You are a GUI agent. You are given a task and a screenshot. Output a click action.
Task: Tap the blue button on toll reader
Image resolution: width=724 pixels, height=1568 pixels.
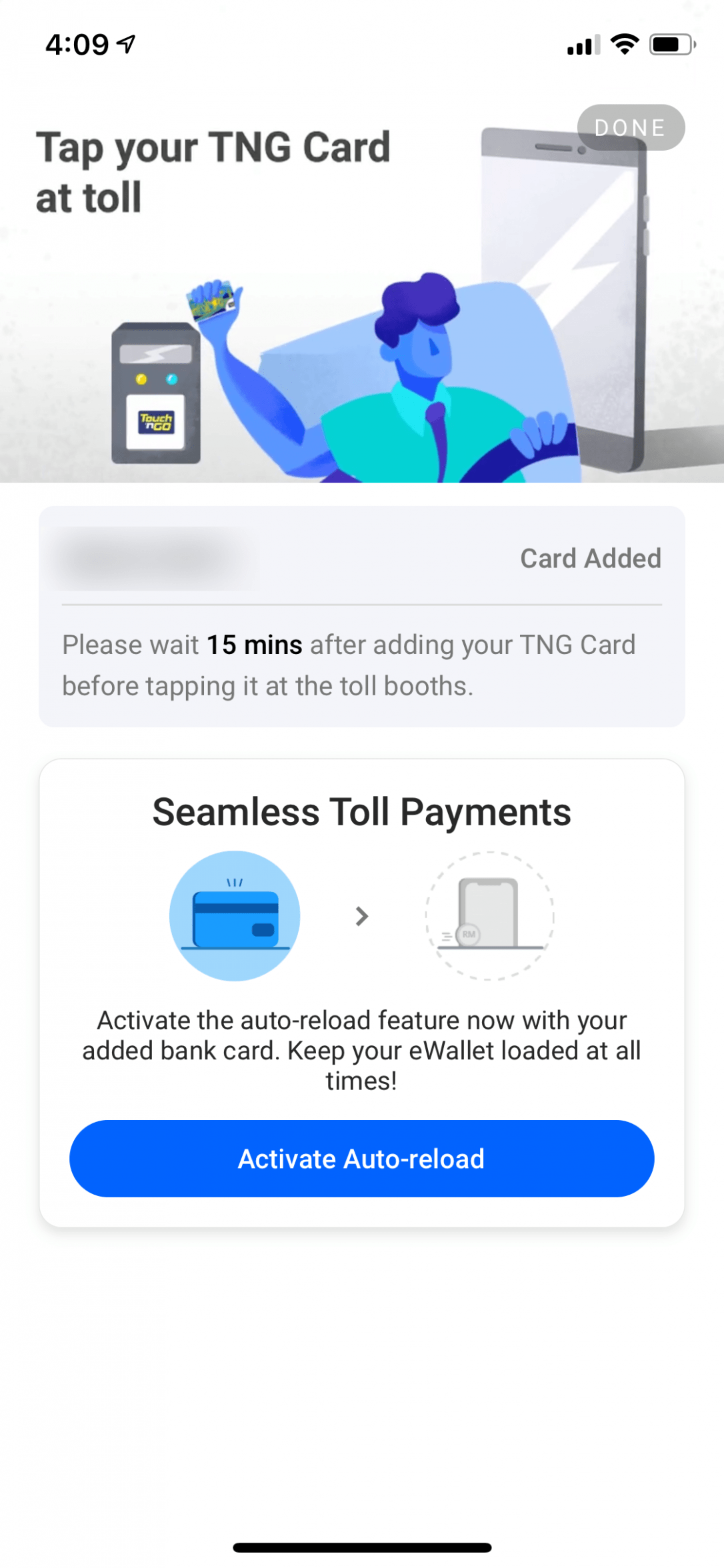pyautogui.click(x=172, y=378)
